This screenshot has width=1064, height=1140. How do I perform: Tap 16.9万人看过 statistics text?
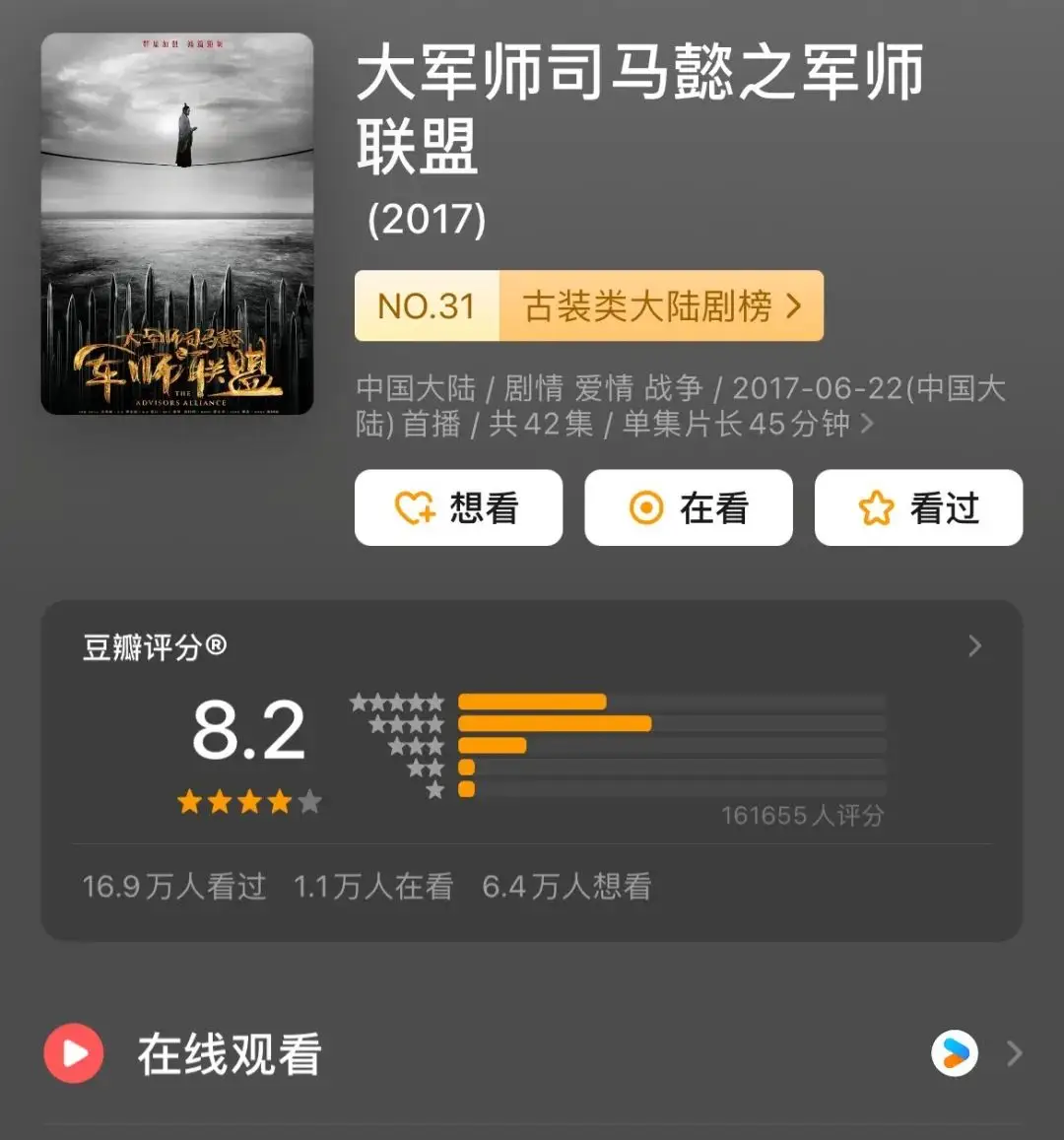coord(173,886)
